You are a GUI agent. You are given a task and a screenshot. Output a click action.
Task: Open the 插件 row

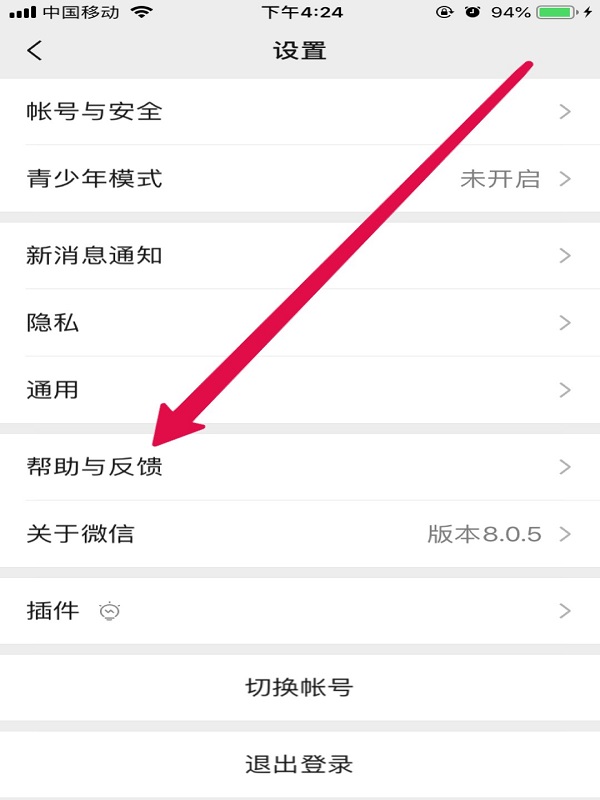300,611
